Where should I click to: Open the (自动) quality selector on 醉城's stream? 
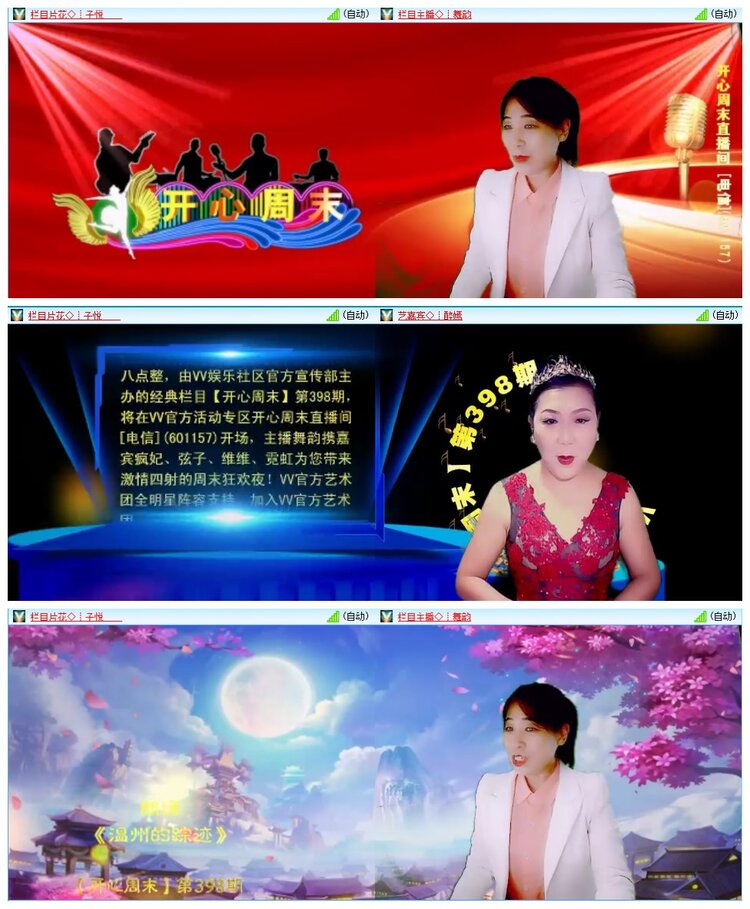coord(725,313)
